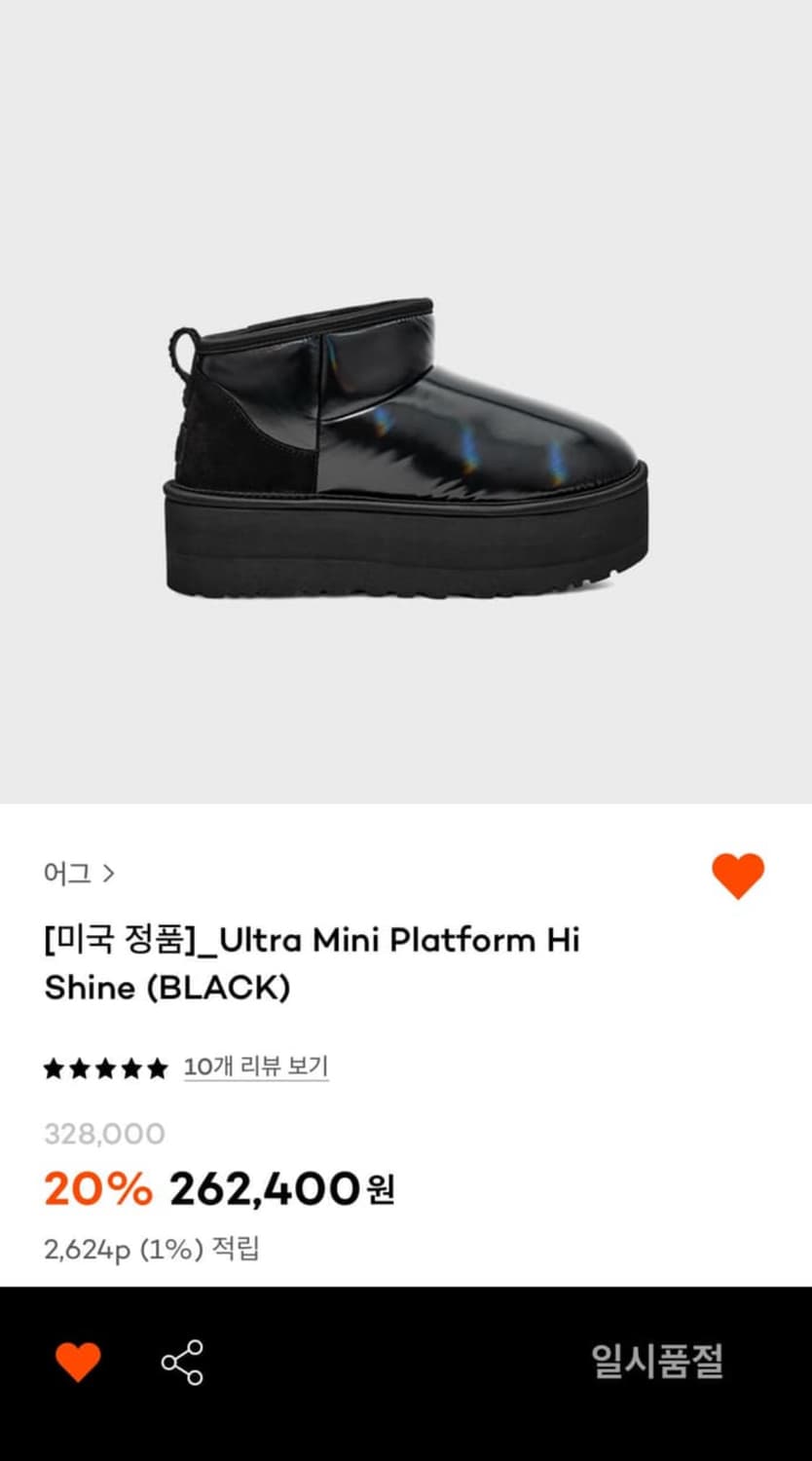Open the brand page via arrow beside 어그
812x1461 pixels.
[x=110, y=874]
